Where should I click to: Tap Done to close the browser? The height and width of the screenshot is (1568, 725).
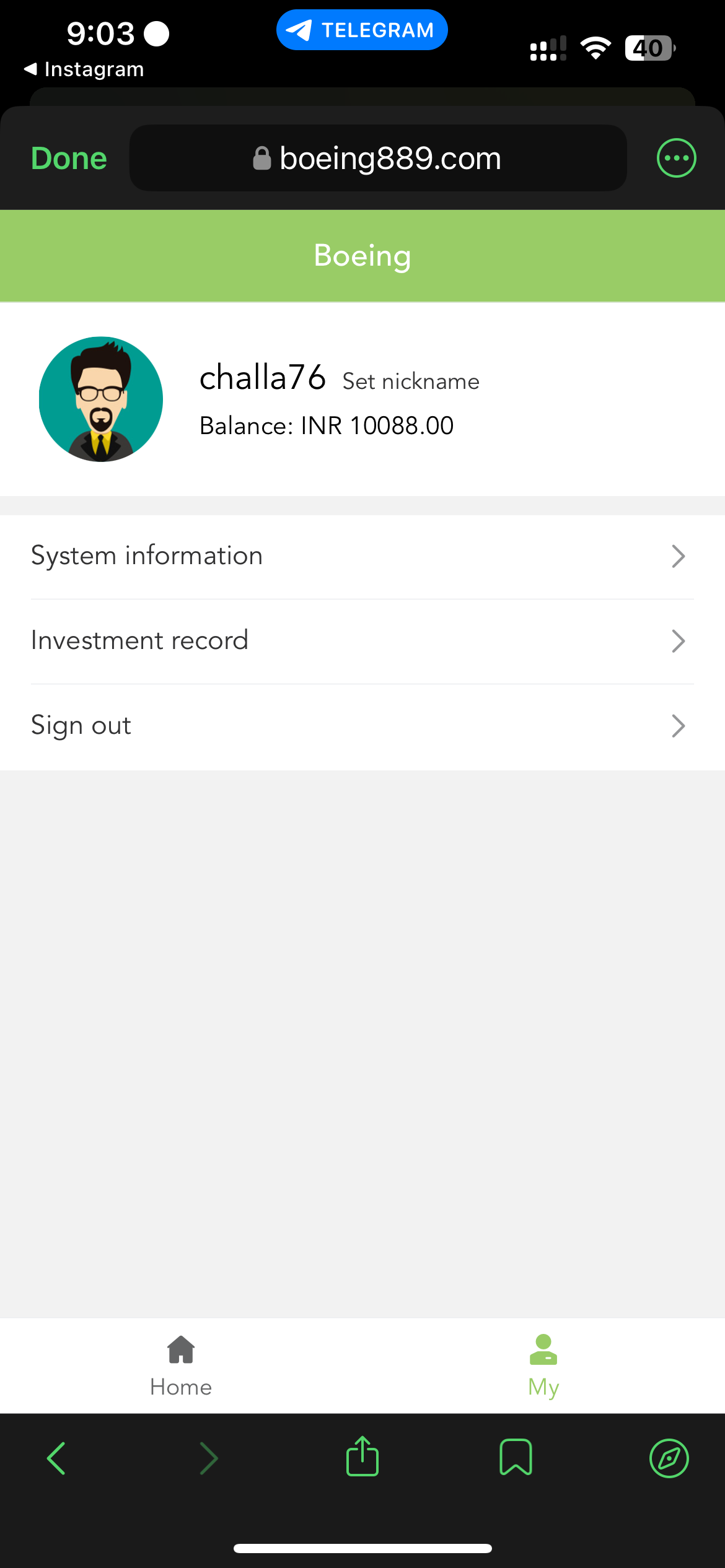pos(69,159)
